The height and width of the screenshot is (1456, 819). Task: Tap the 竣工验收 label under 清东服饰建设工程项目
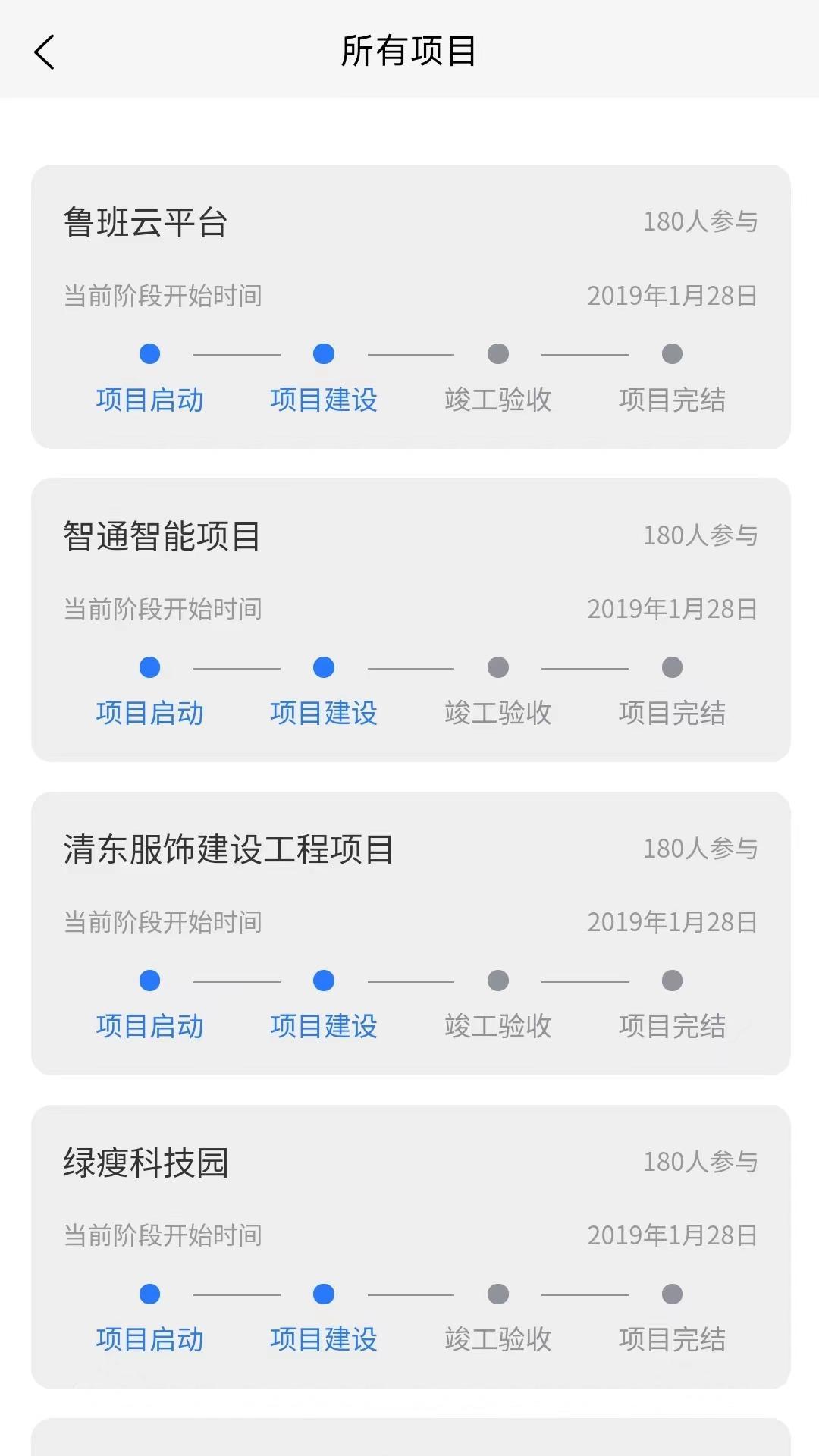click(498, 1026)
